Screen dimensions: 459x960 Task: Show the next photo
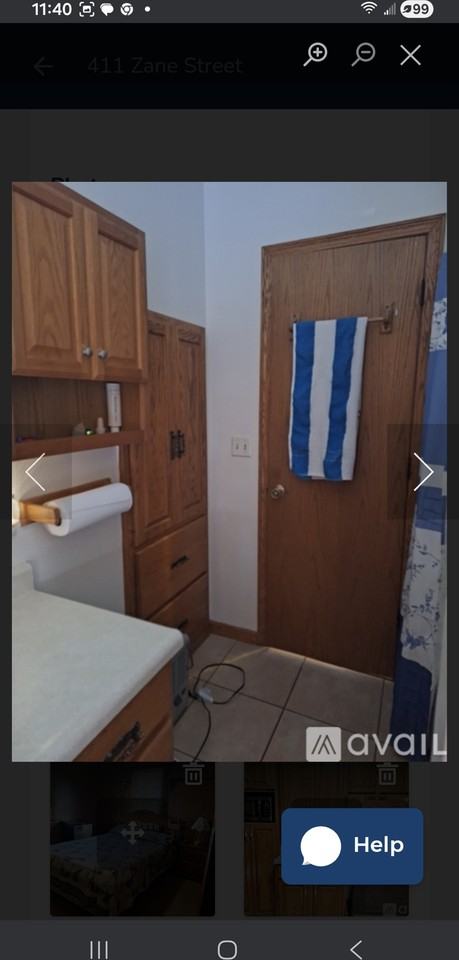424,471
